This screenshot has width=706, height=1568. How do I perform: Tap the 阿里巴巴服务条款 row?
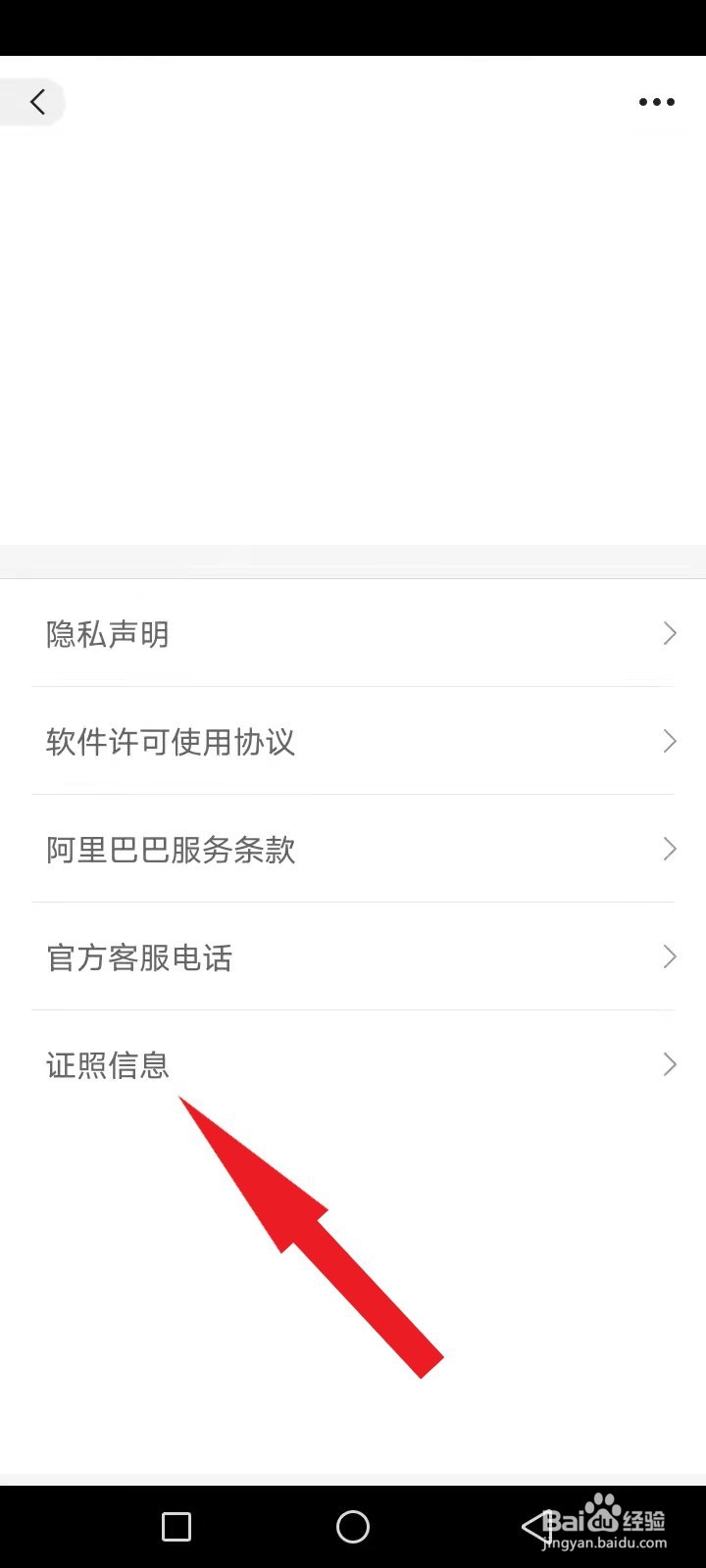tap(172, 850)
